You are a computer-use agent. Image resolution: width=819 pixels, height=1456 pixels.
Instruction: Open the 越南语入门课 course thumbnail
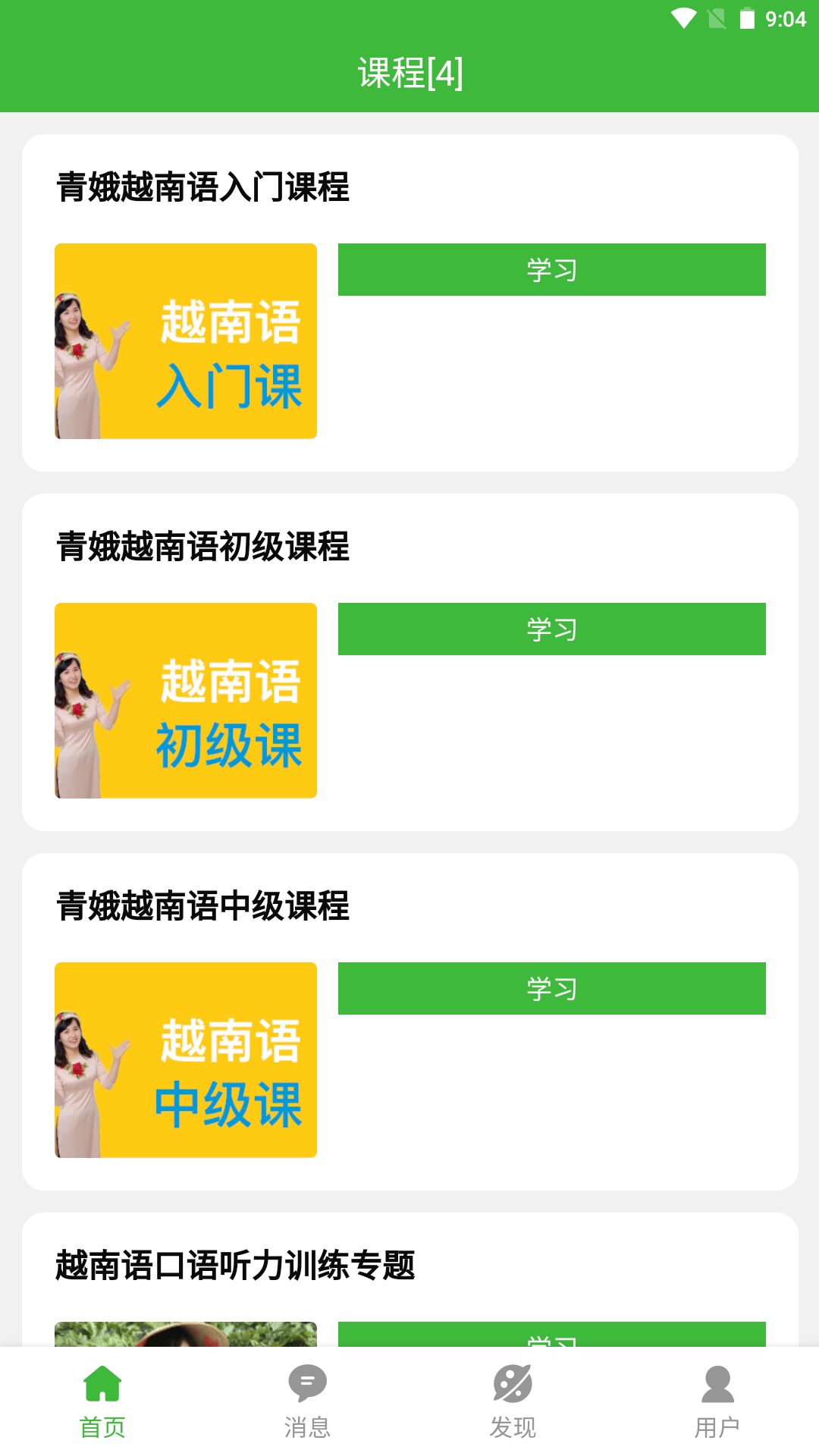pyautogui.click(x=185, y=340)
